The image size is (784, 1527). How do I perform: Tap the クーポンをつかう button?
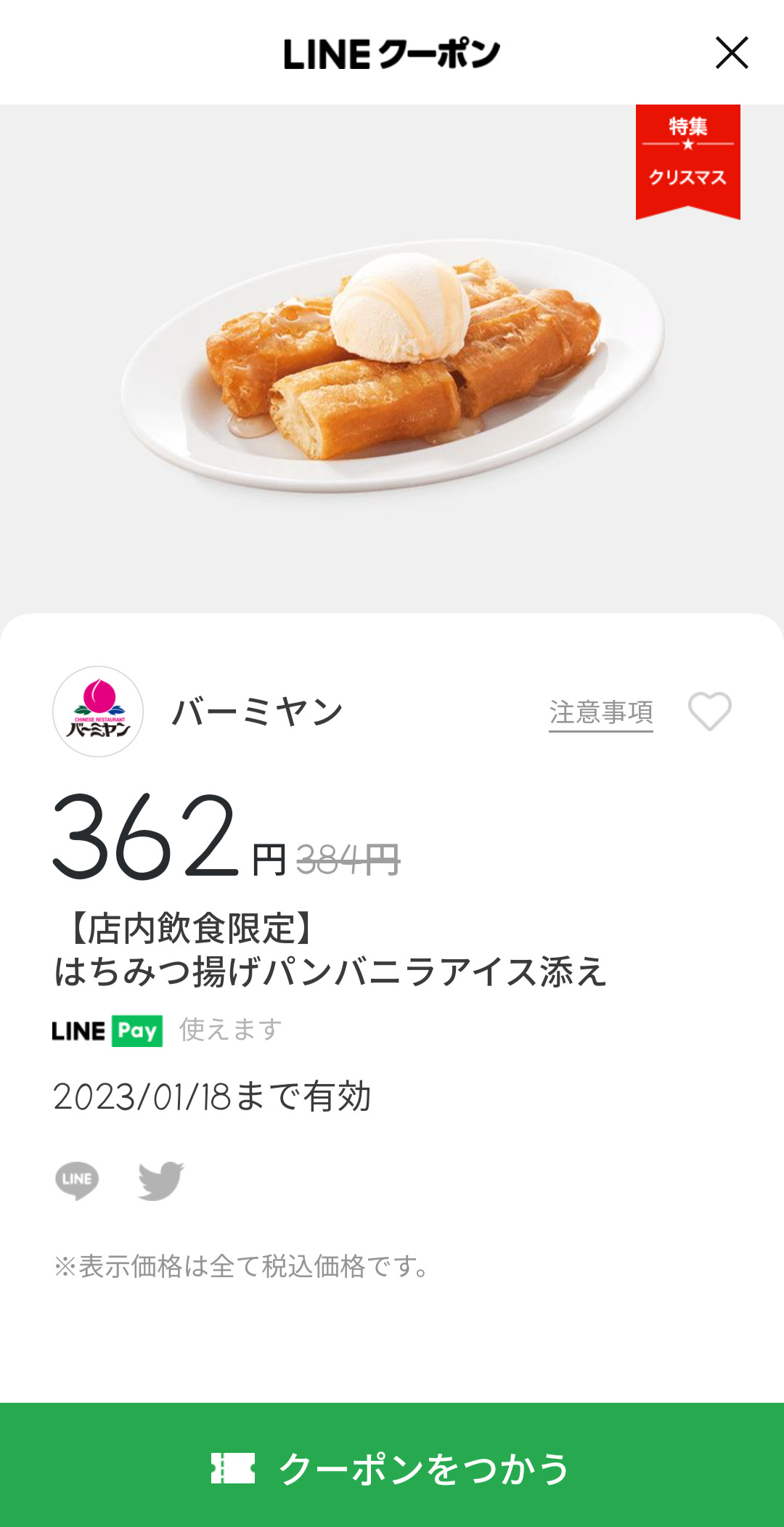[392, 1467]
